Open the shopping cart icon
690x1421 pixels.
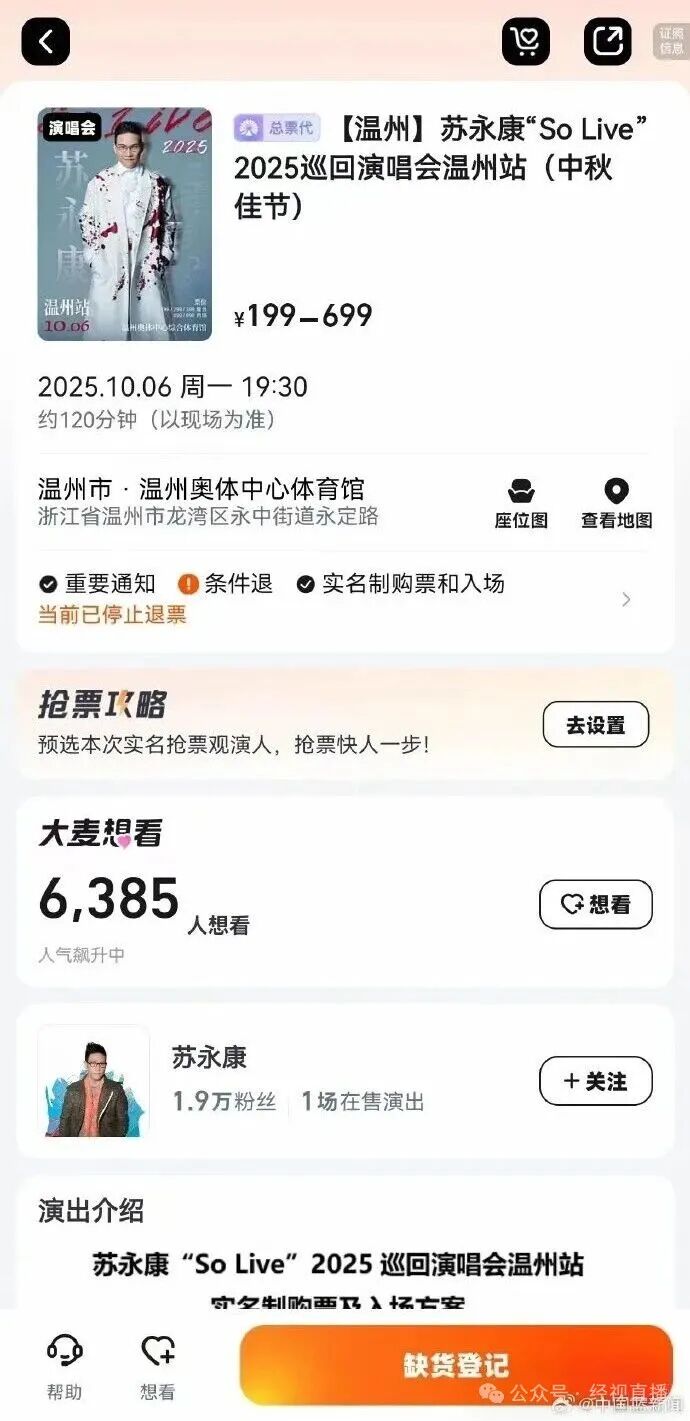pyautogui.click(x=525, y=42)
